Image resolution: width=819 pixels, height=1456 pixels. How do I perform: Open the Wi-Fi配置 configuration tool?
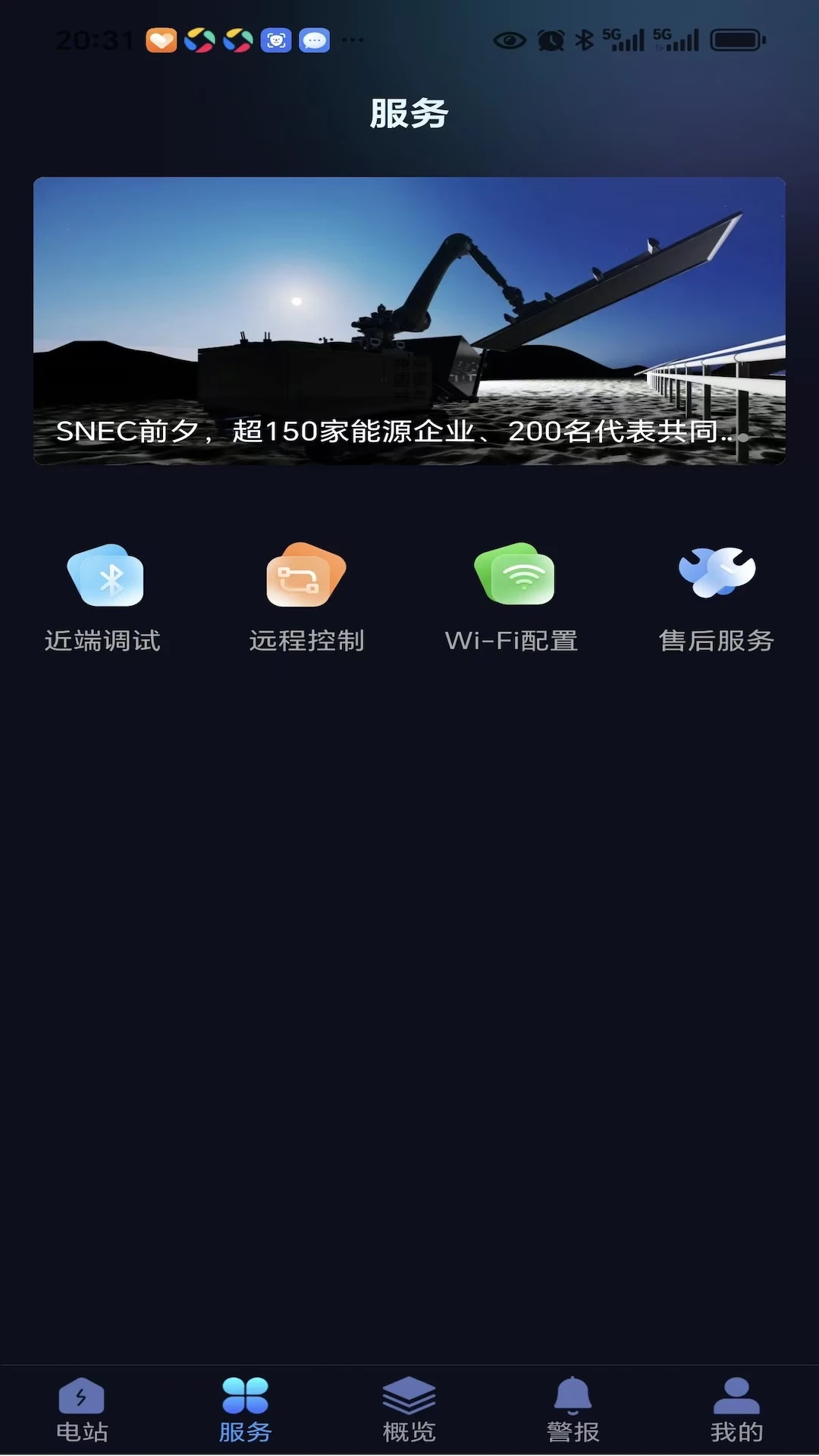(x=512, y=598)
